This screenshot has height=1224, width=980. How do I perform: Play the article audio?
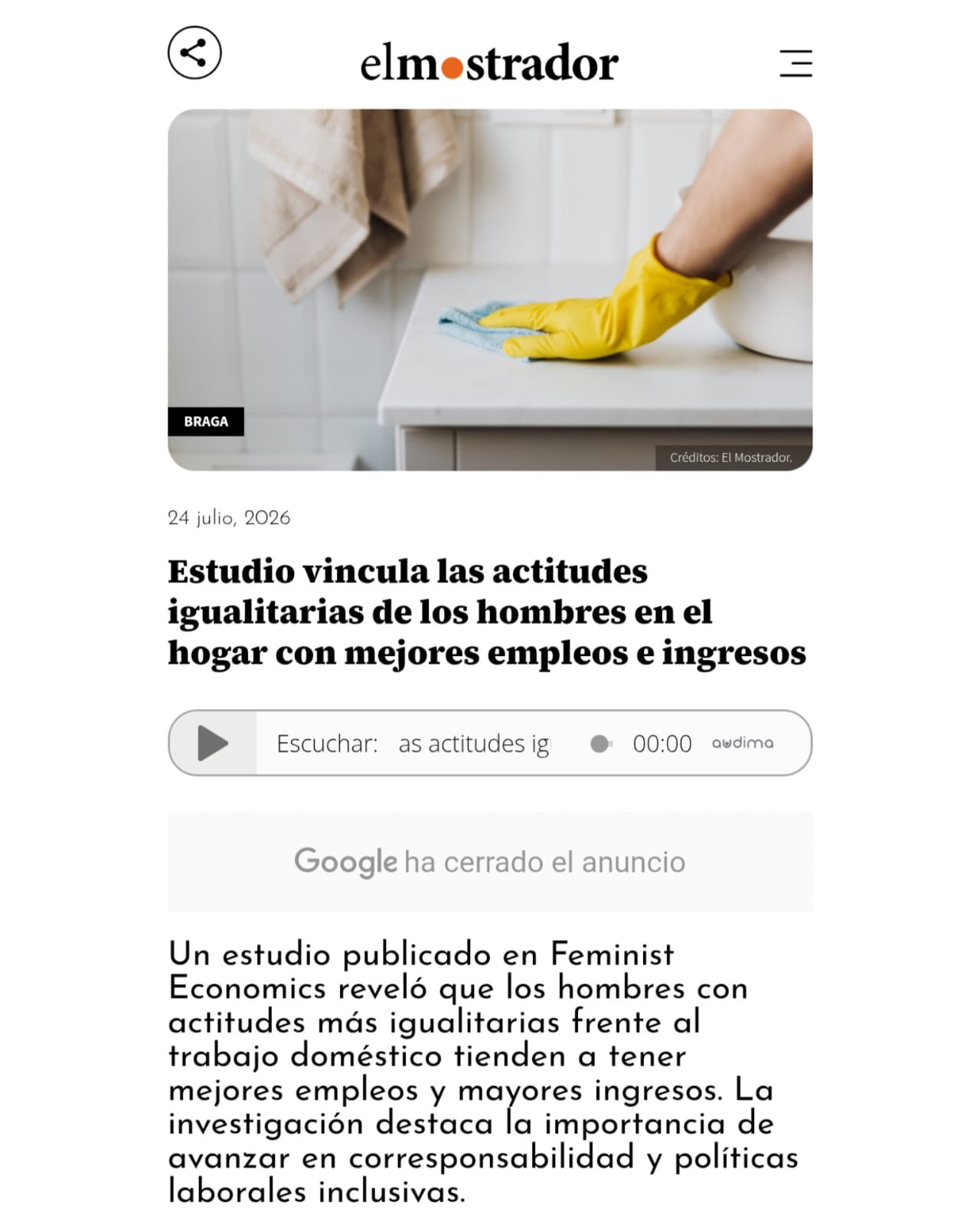213,743
